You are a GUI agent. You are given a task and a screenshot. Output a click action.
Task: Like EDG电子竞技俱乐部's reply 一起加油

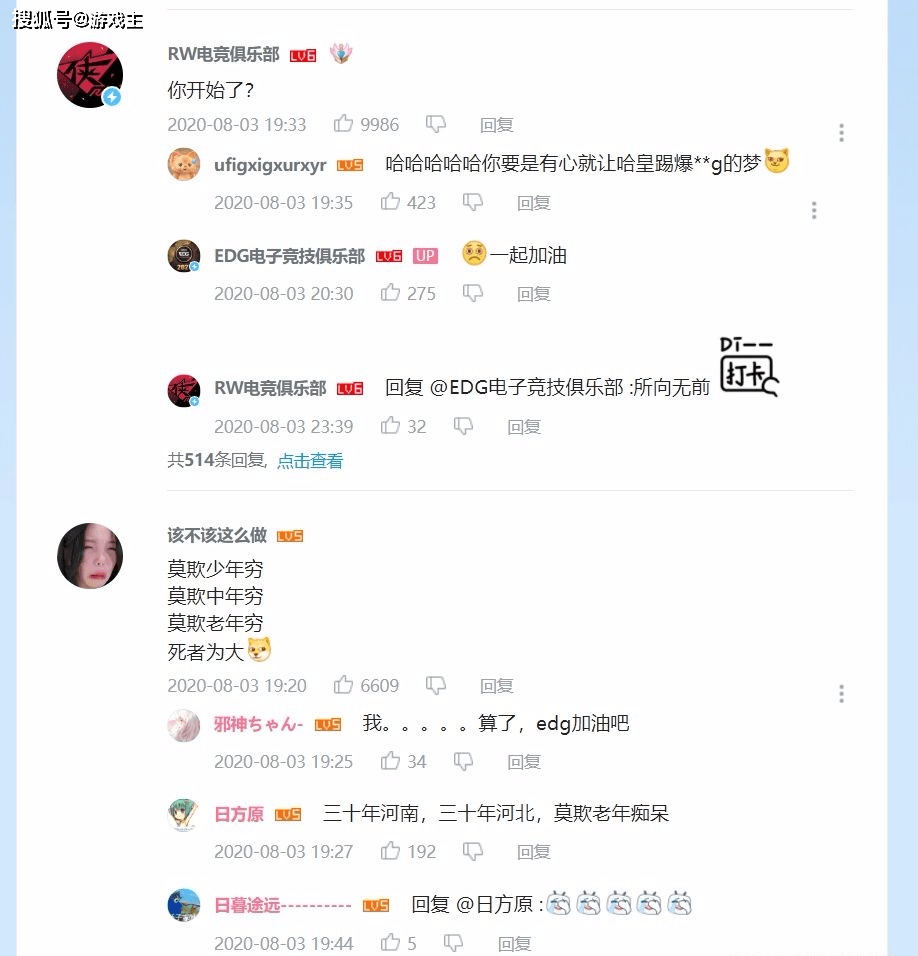click(x=391, y=293)
